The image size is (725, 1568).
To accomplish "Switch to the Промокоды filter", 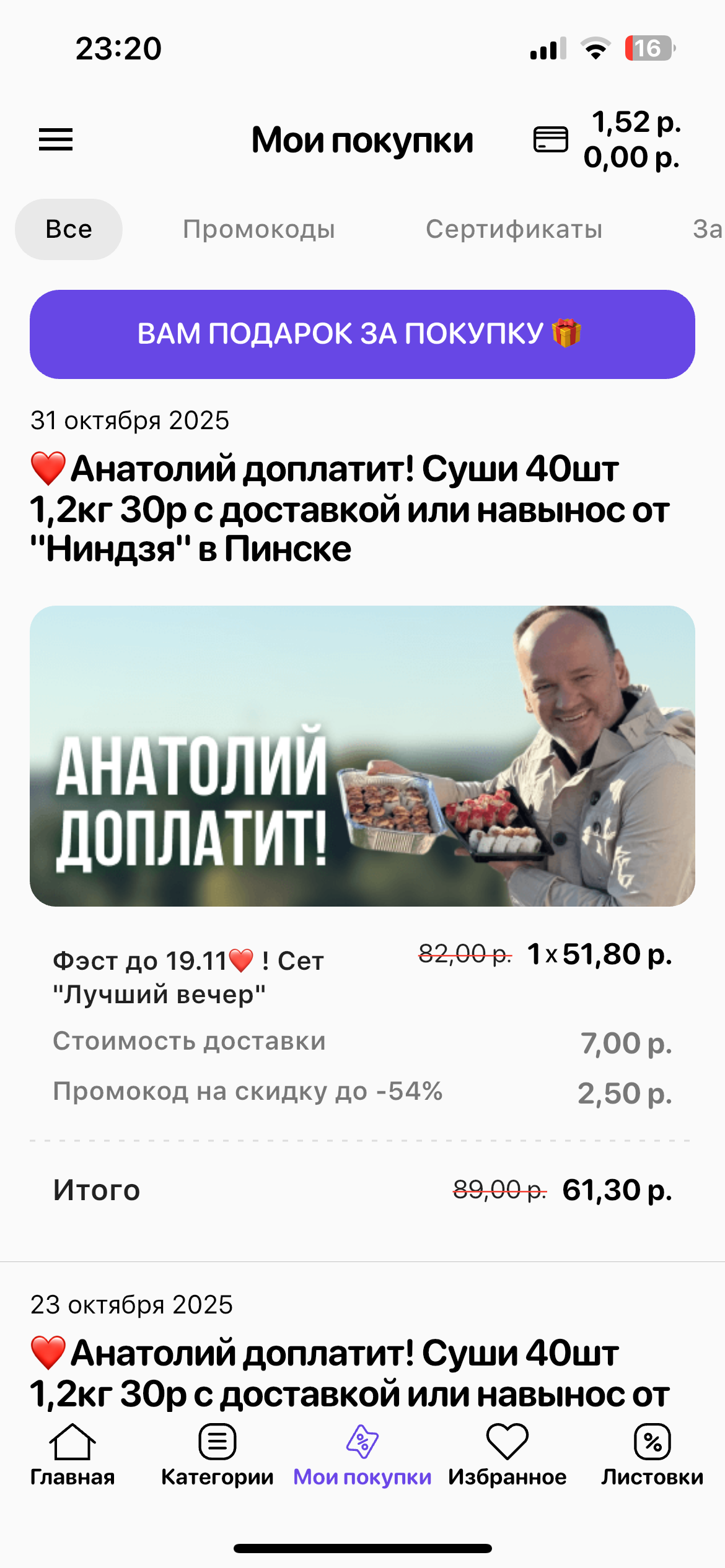I will [258, 229].
